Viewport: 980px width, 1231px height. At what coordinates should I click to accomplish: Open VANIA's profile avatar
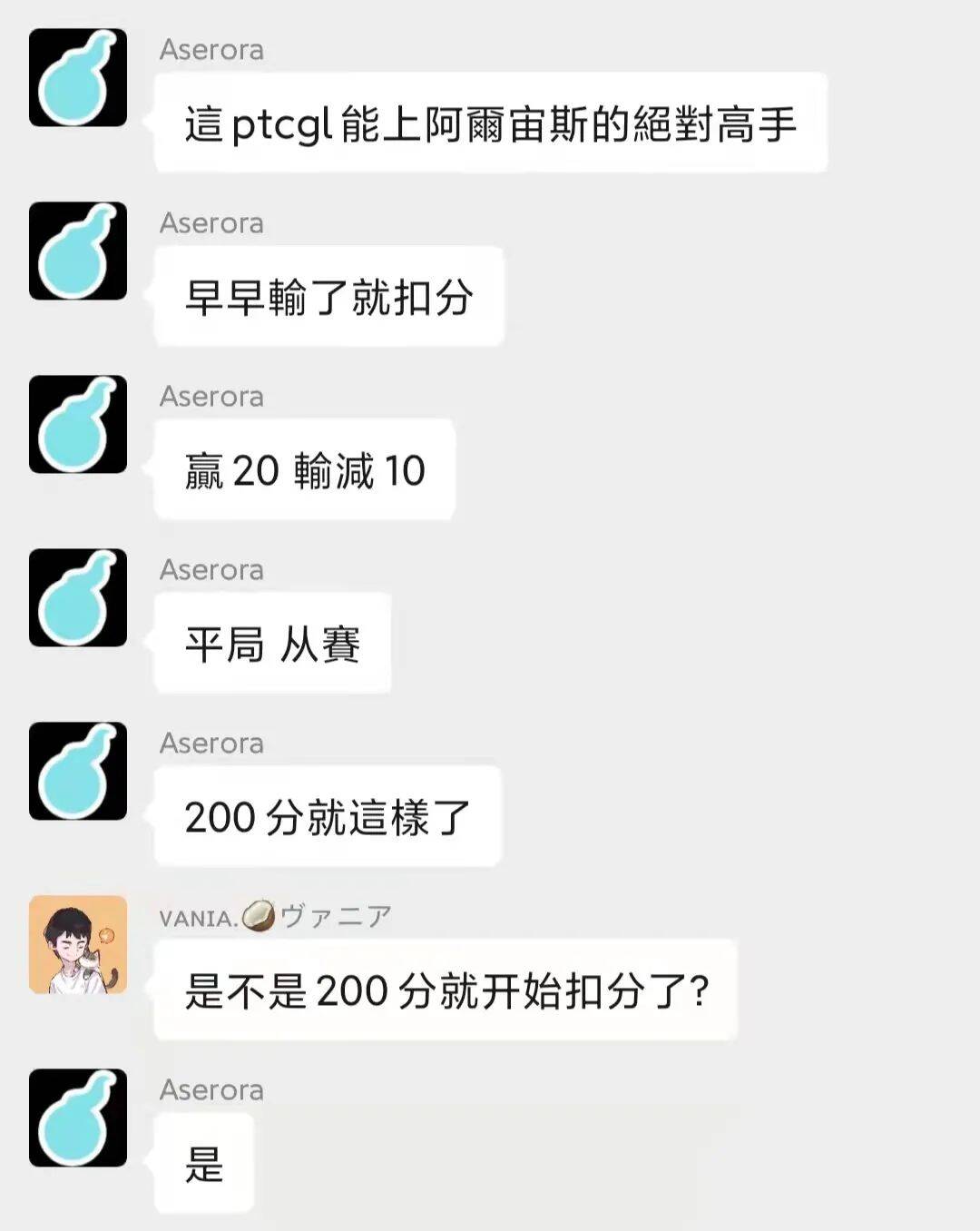coord(78,944)
